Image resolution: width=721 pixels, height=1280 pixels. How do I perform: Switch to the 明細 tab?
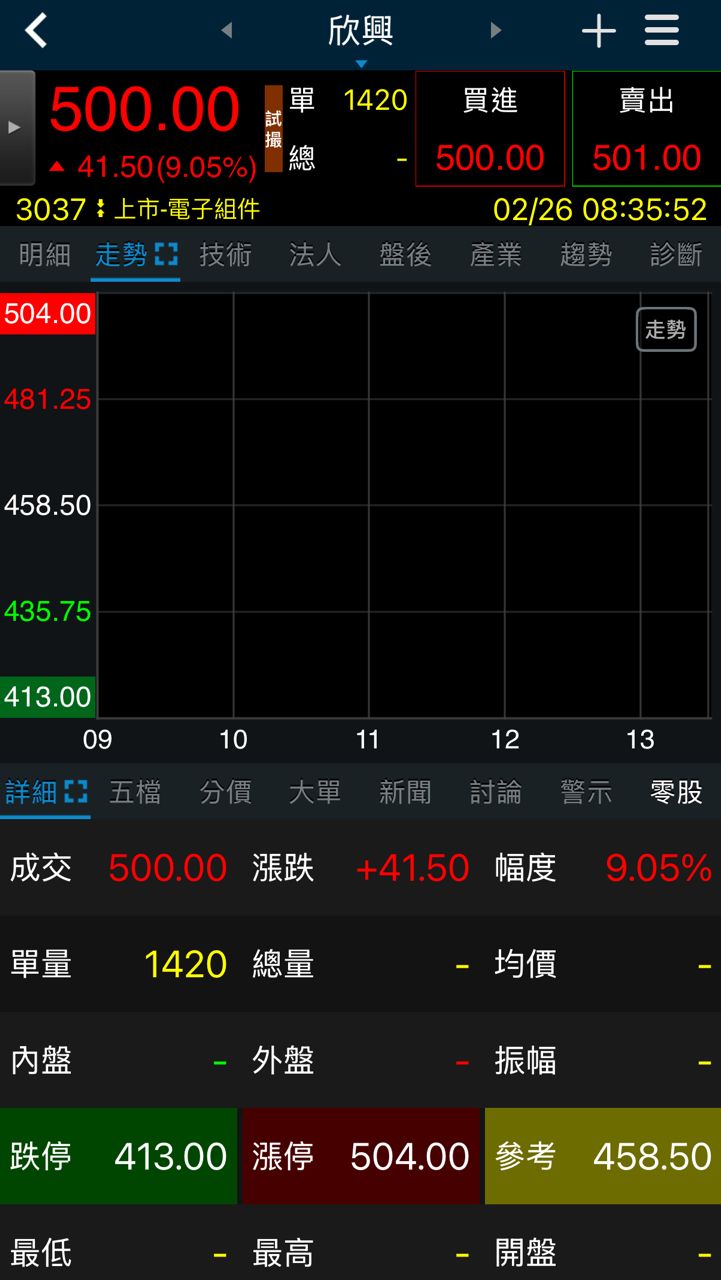pos(45,255)
